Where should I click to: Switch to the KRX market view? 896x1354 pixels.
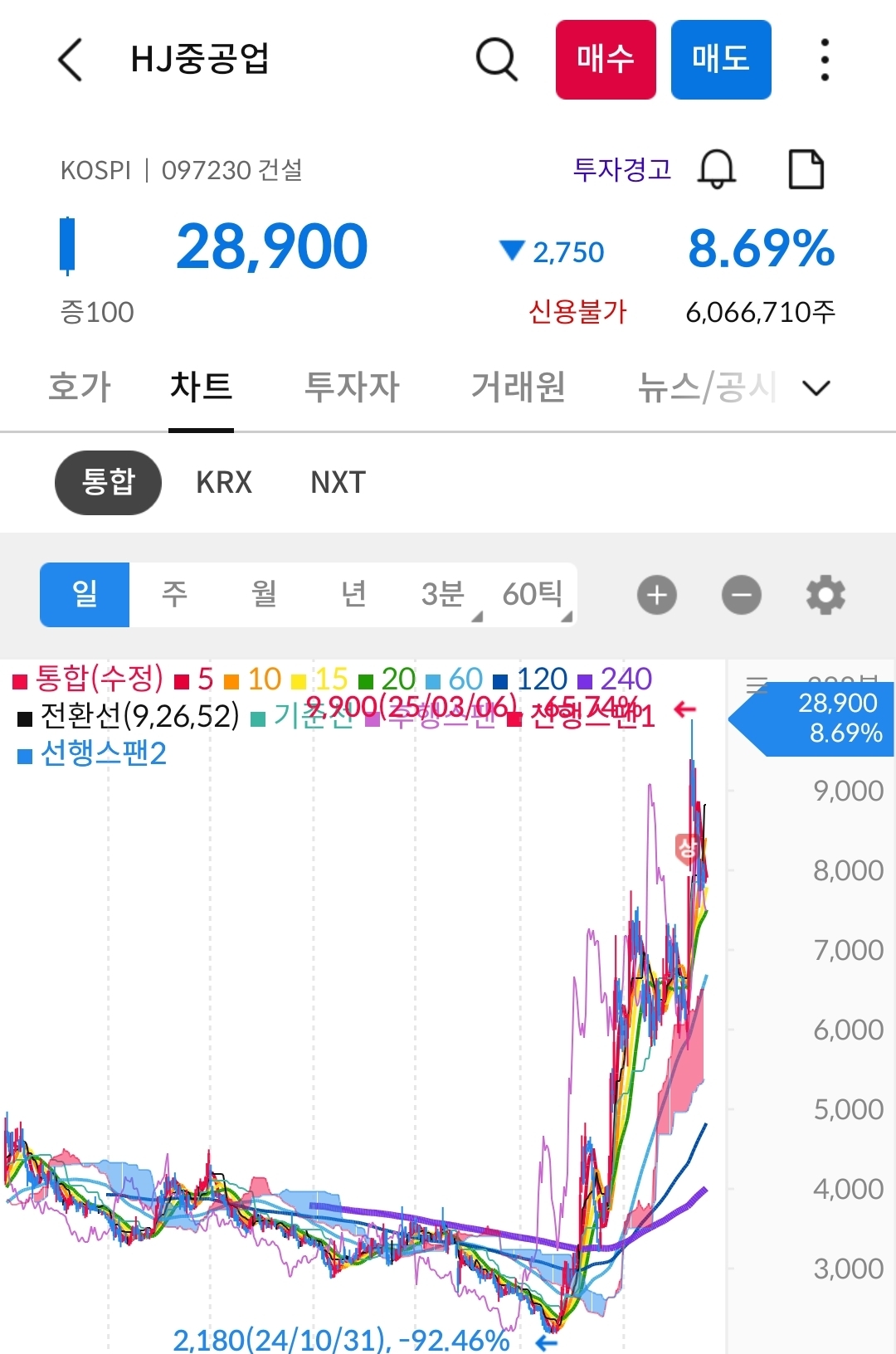click(x=222, y=482)
